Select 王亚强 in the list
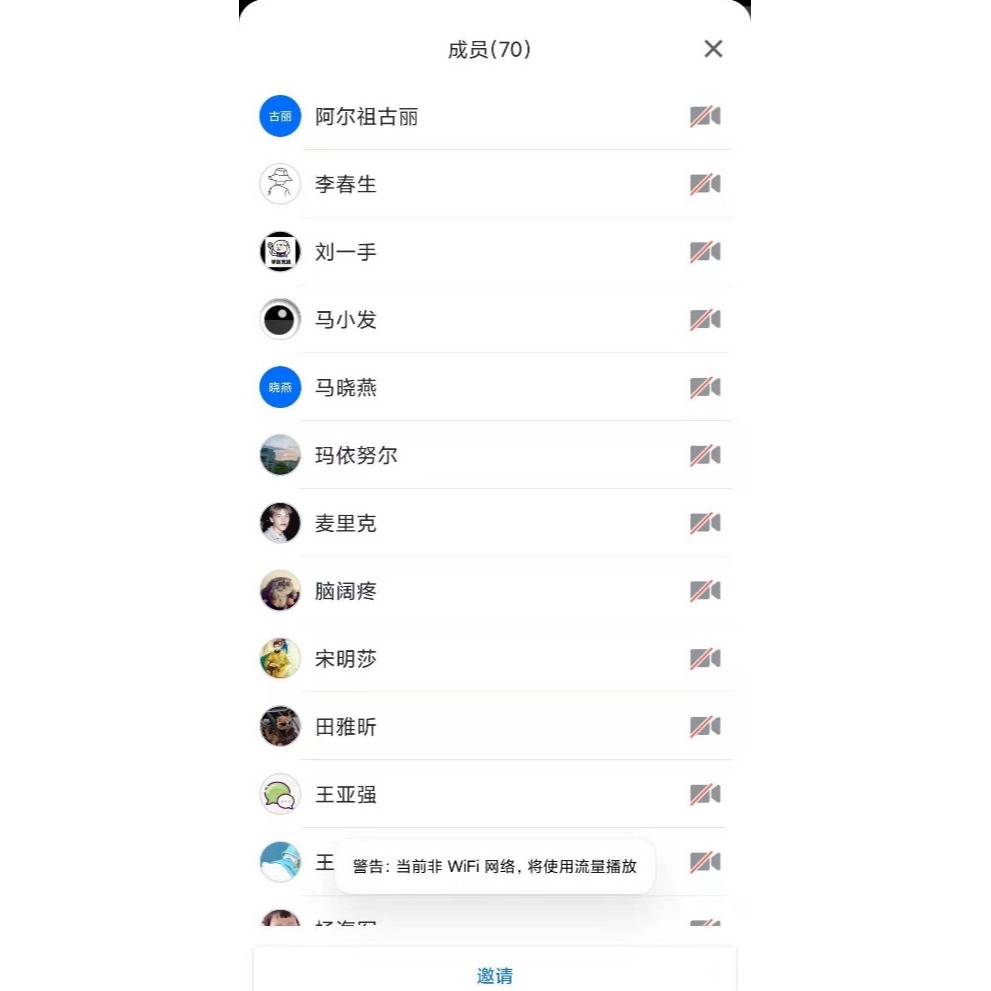 pos(346,795)
